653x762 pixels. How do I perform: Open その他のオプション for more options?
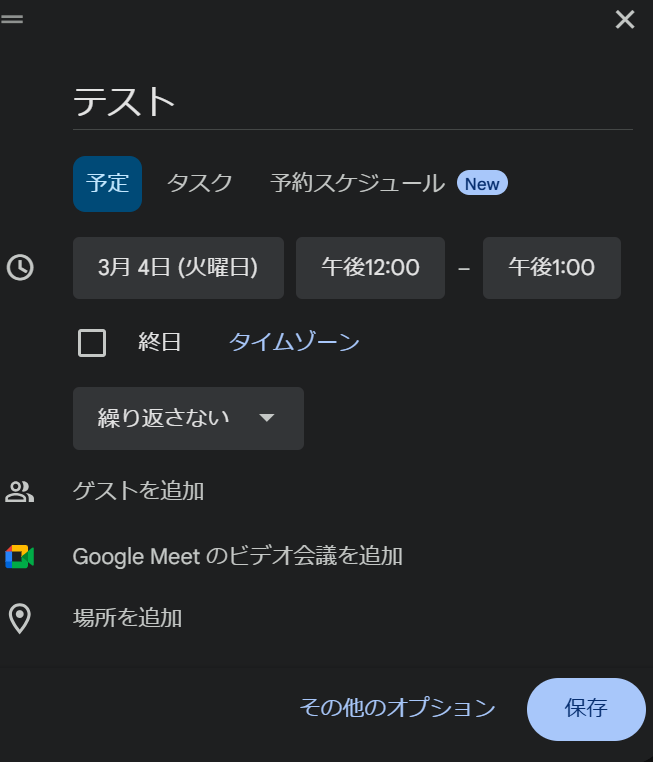coord(397,709)
